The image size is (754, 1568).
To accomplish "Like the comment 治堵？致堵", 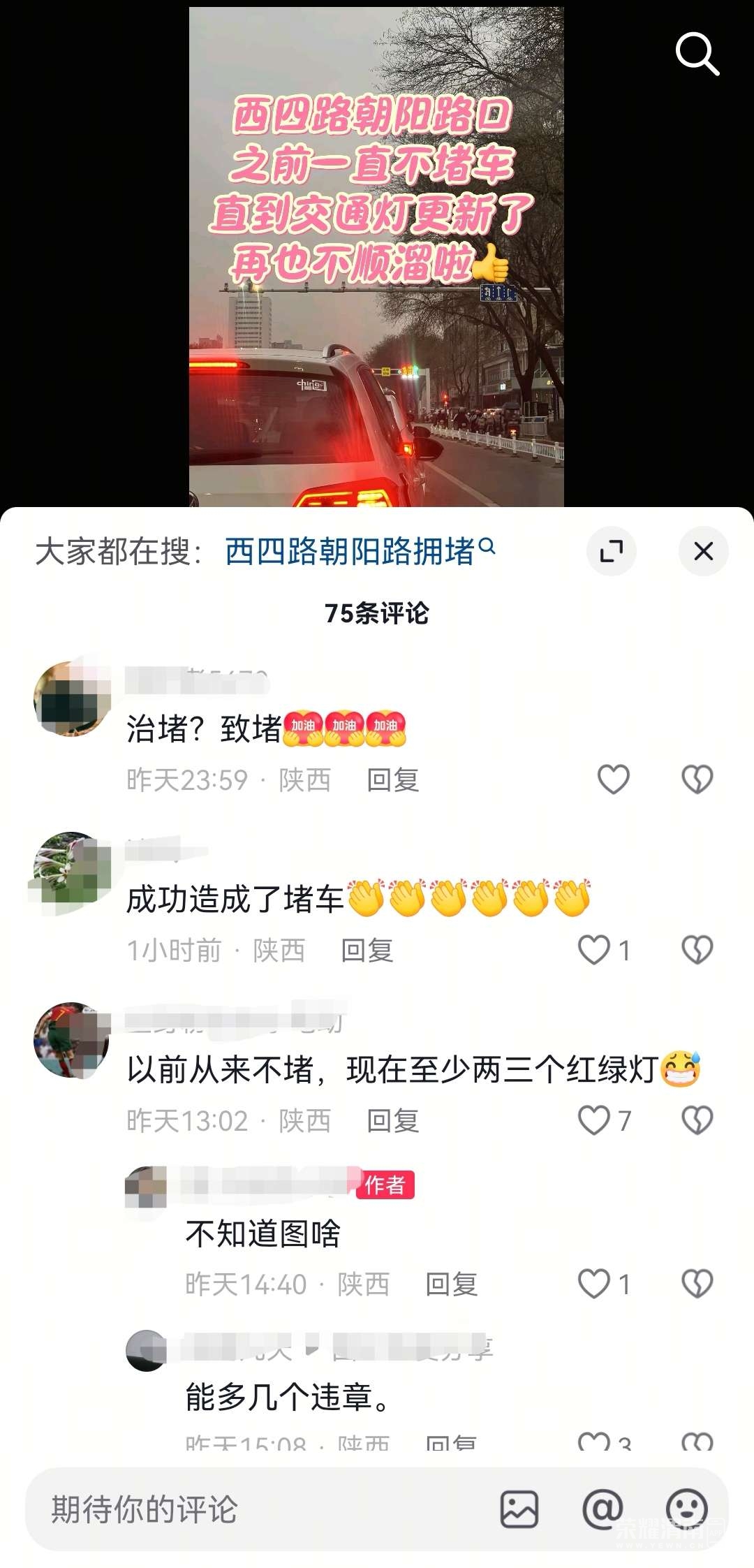I will tap(614, 779).
